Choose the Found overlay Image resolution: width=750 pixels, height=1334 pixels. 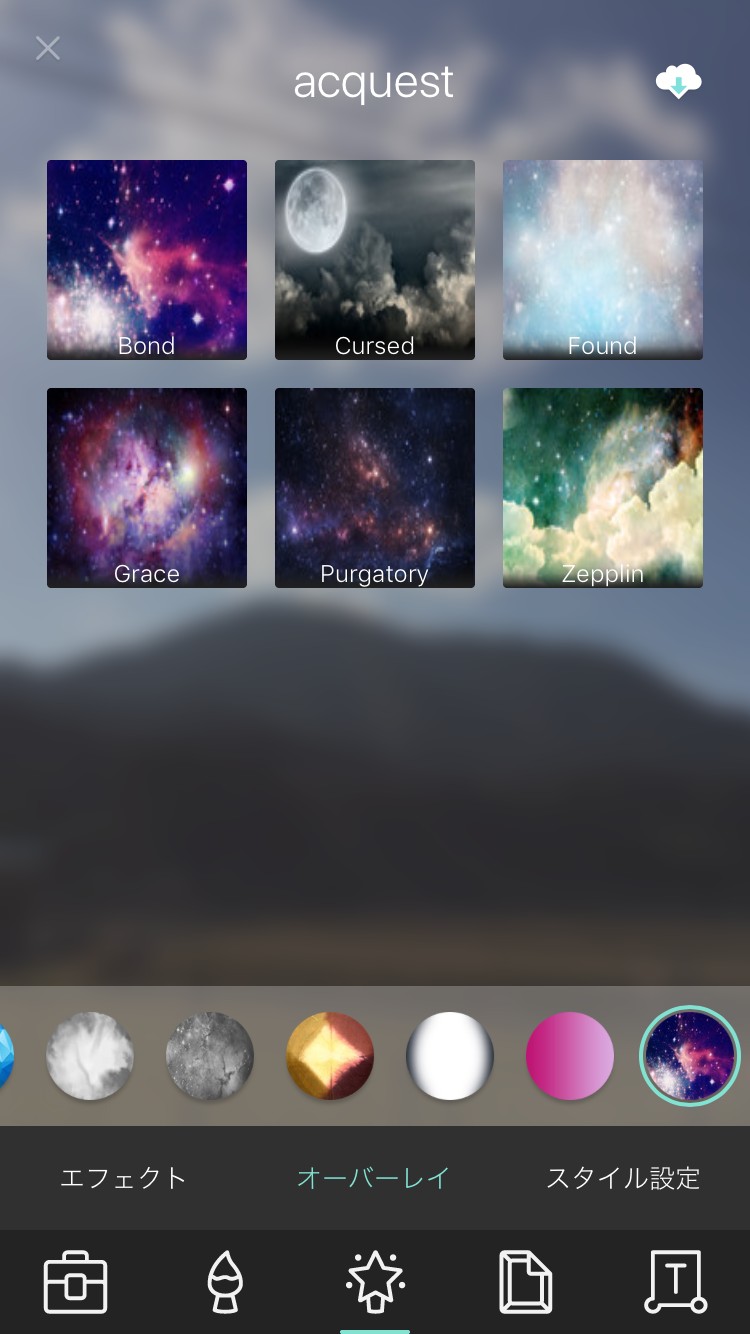pos(603,260)
